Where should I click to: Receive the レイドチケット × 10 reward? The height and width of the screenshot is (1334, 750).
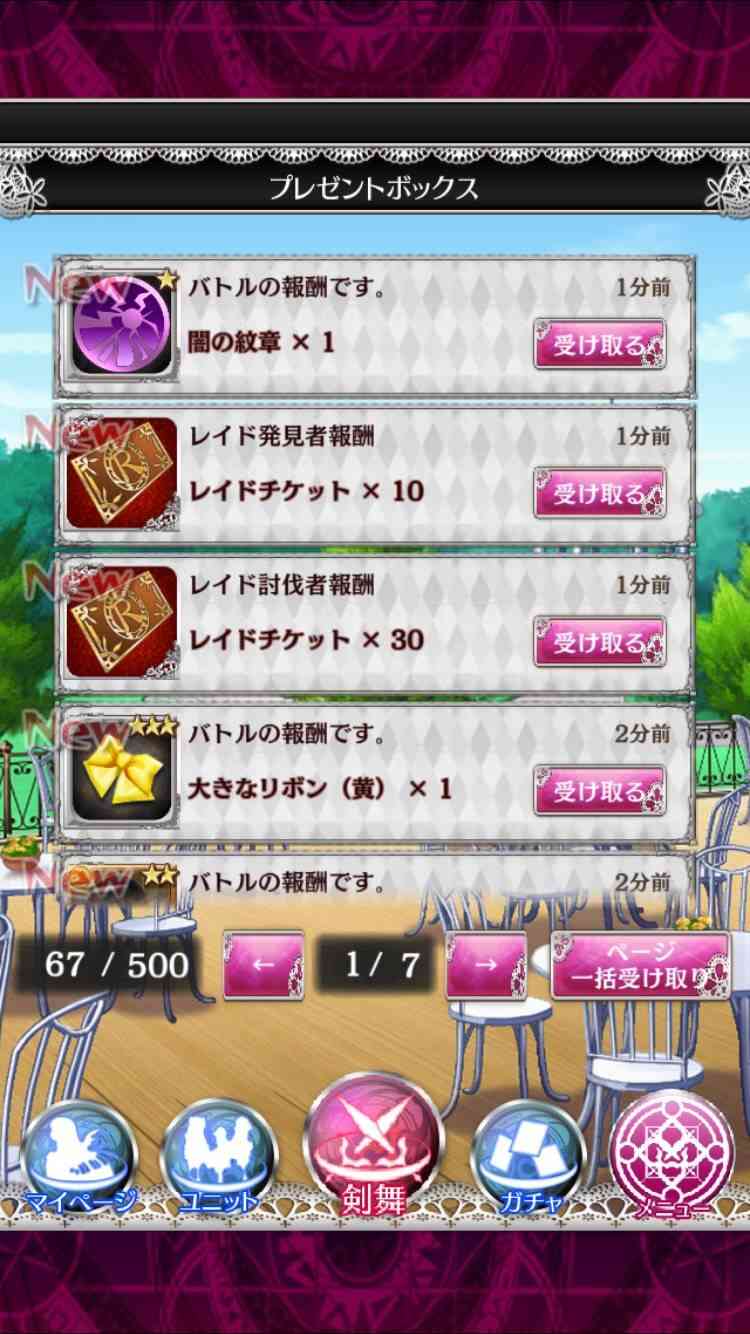pos(600,492)
